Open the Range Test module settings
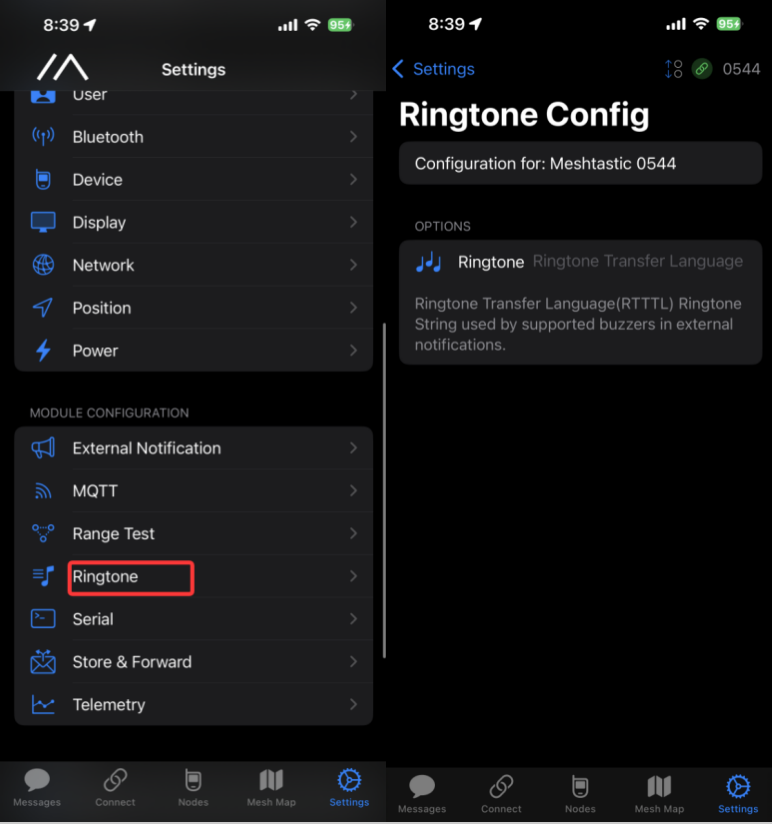The width and height of the screenshot is (772, 824). (192, 534)
